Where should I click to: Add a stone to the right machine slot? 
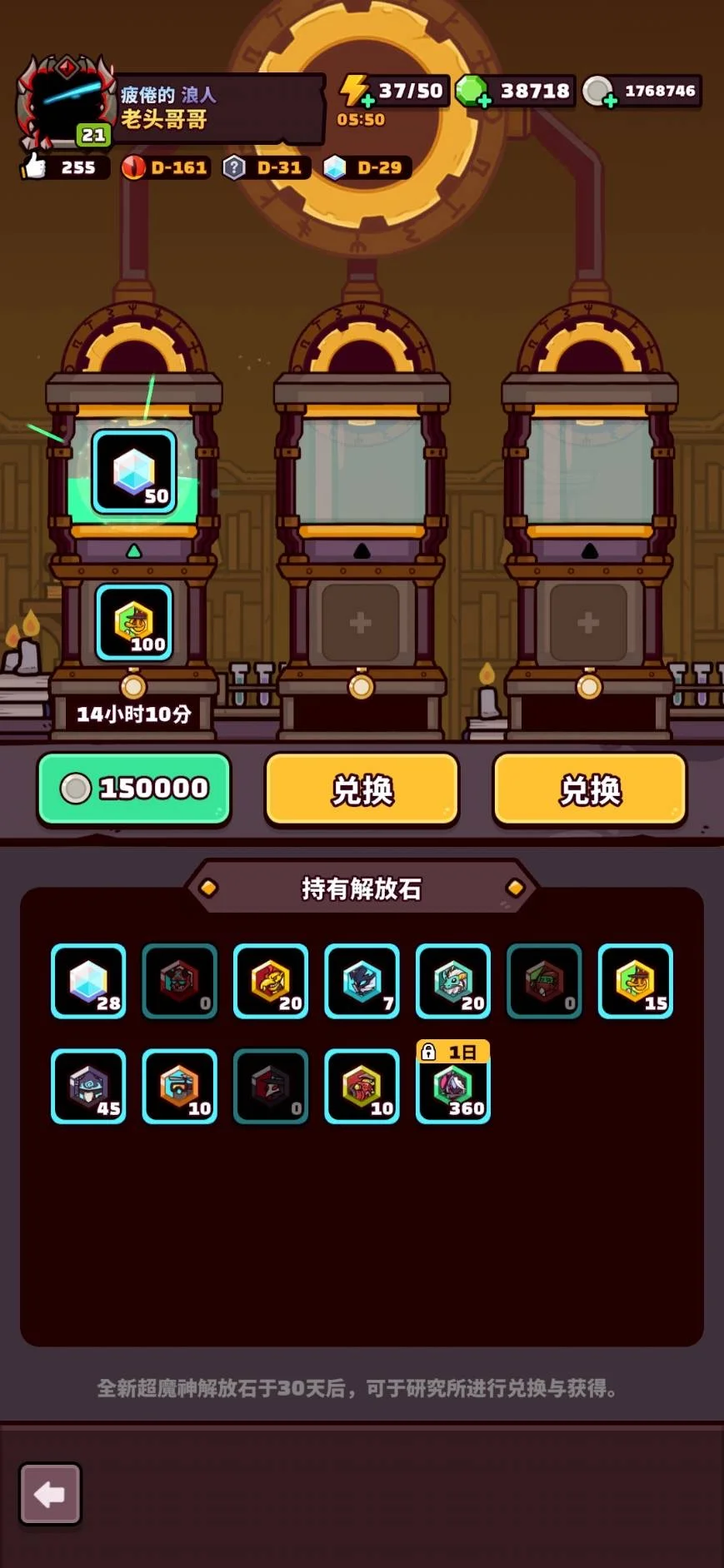[x=588, y=622]
